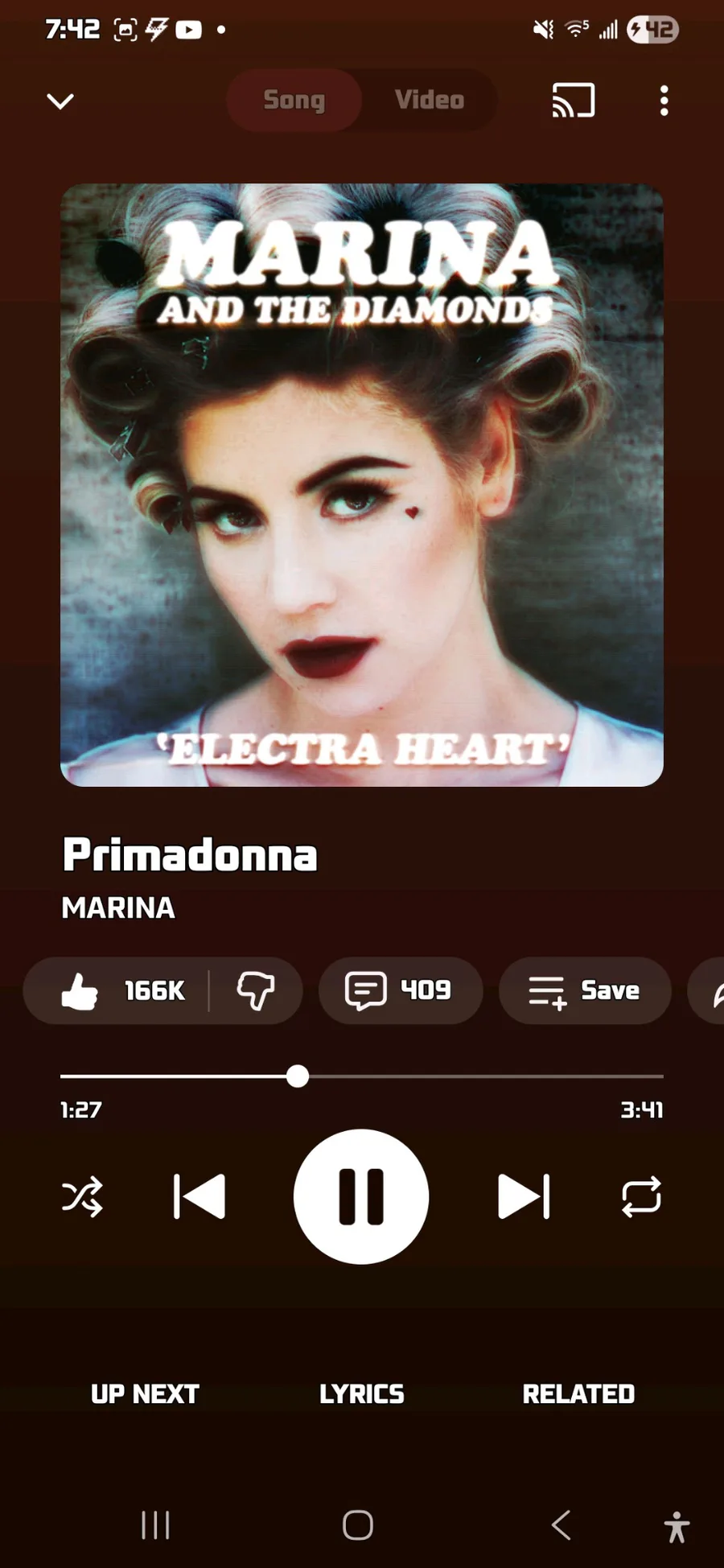Viewport: 724px width, 1568px height.
Task: Go back using the system back button
Action: pos(562,1525)
